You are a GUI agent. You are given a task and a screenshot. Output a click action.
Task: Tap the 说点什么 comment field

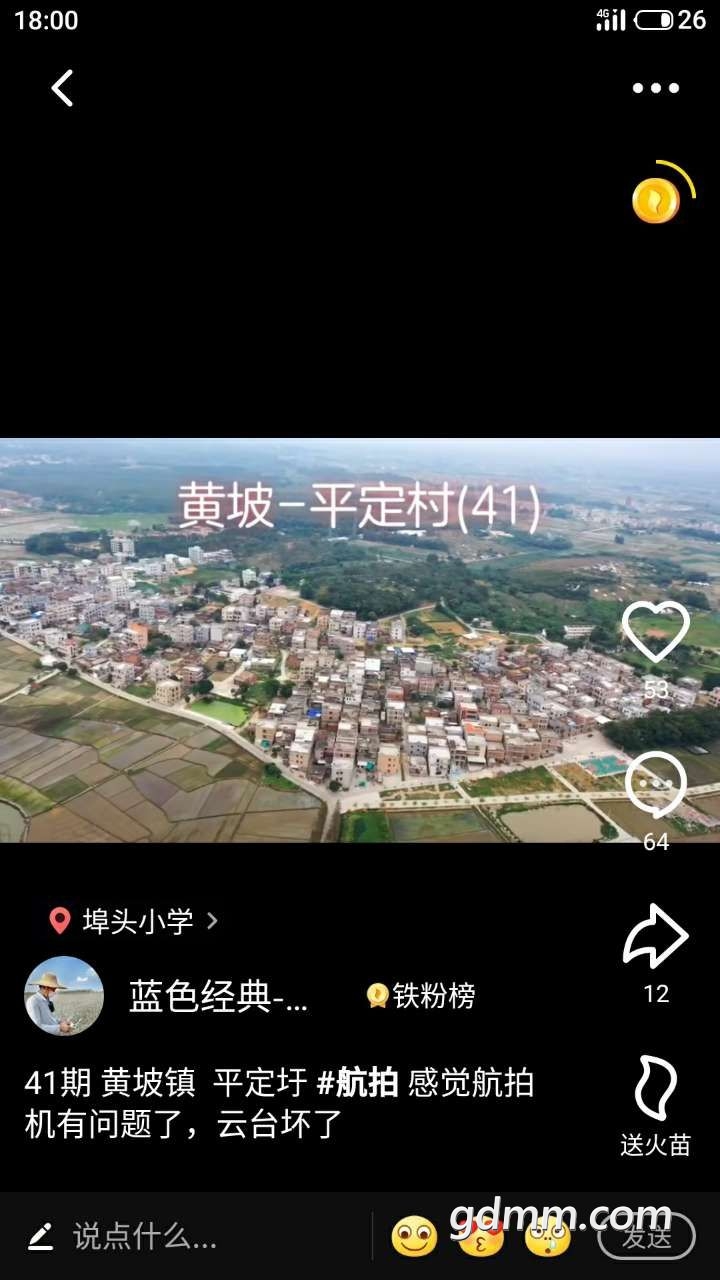pyautogui.click(x=145, y=1237)
